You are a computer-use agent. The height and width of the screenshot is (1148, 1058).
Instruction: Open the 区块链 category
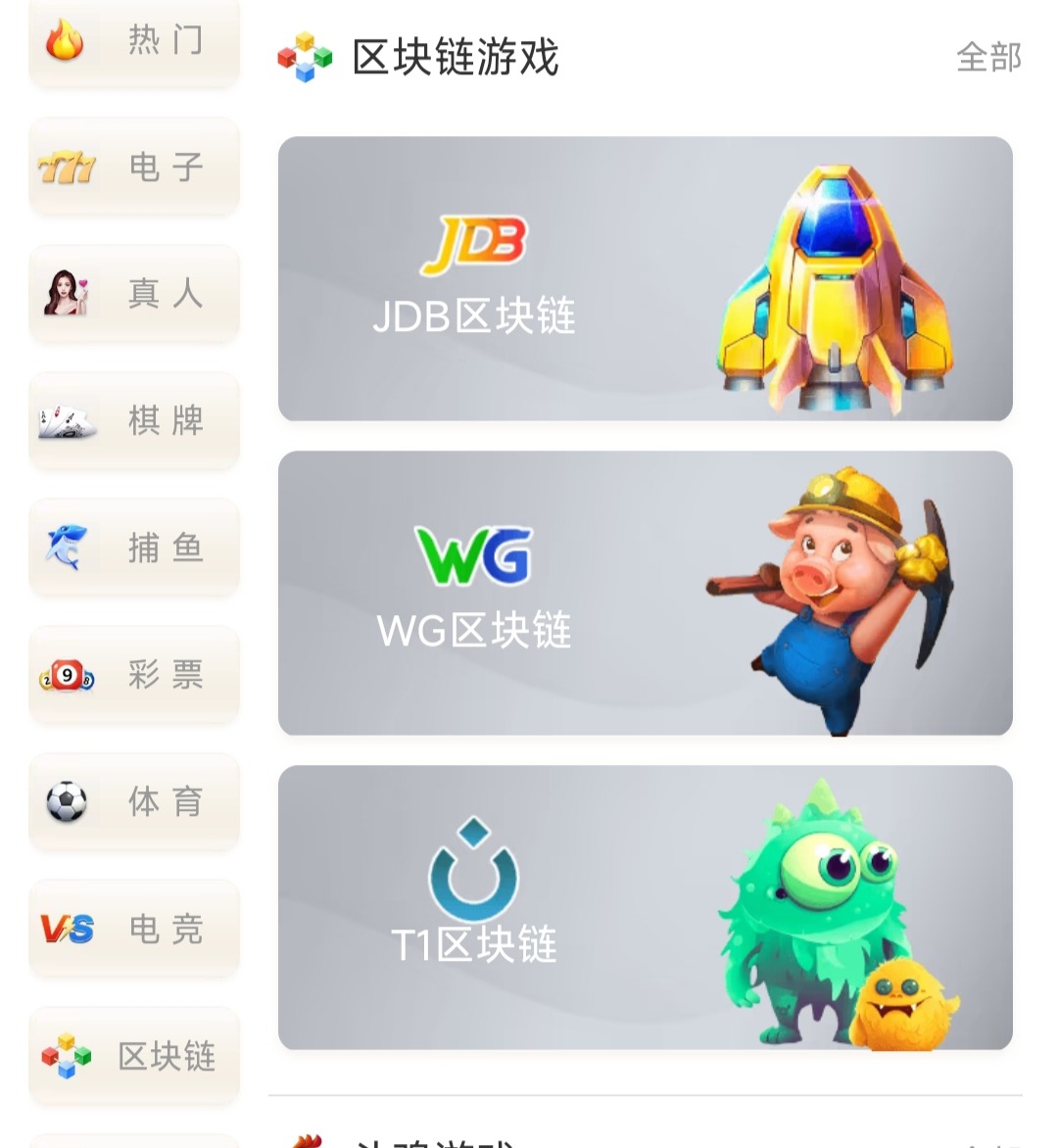[x=134, y=1056]
